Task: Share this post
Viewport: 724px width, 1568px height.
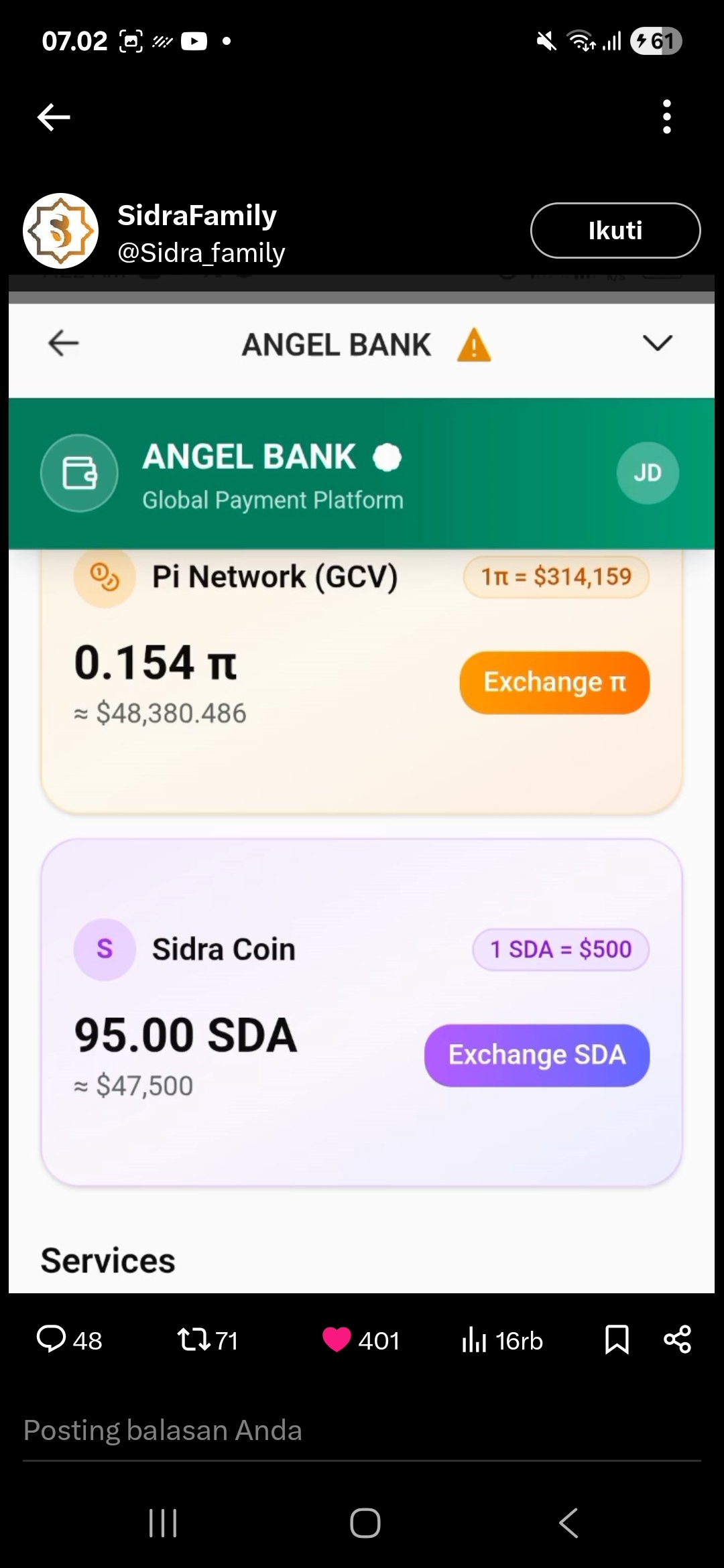Action: (677, 1340)
